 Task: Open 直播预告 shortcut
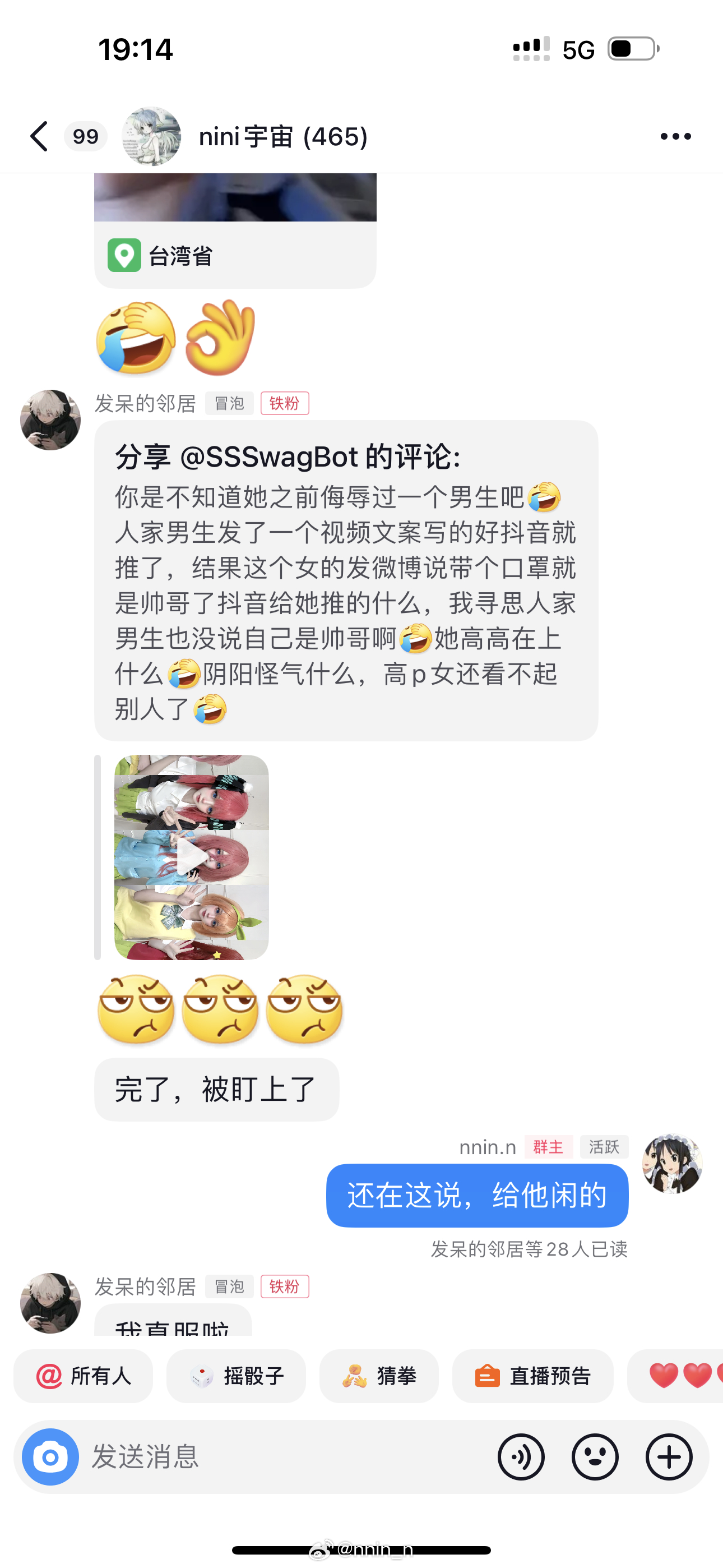click(x=532, y=1376)
